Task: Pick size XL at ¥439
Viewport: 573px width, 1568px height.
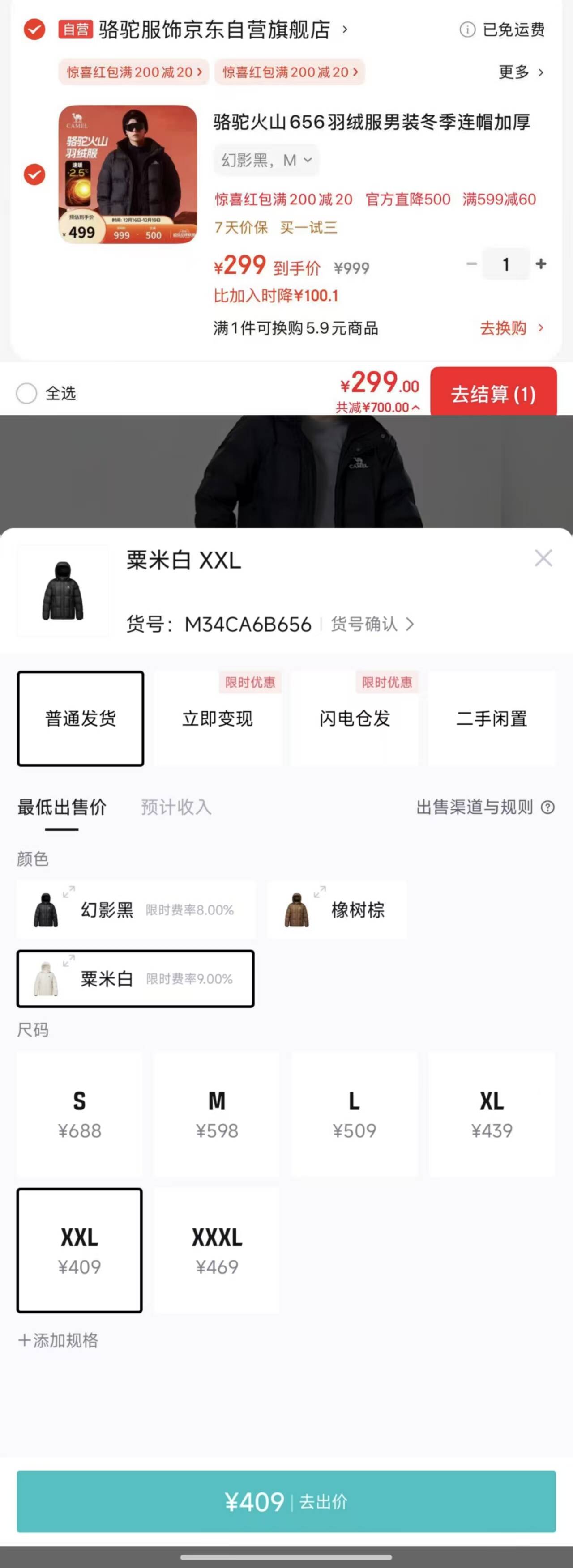Action: coord(492,1114)
